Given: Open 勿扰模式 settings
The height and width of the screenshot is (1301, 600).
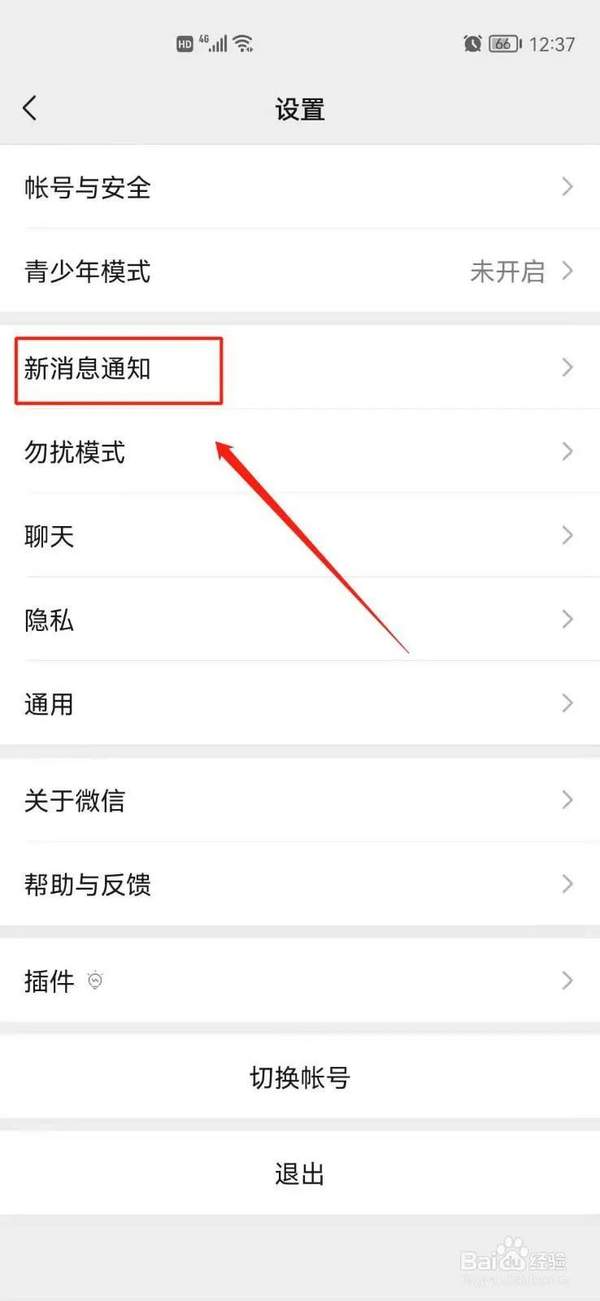Looking at the screenshot, I should pyautogui.click(x=300, y=452).
